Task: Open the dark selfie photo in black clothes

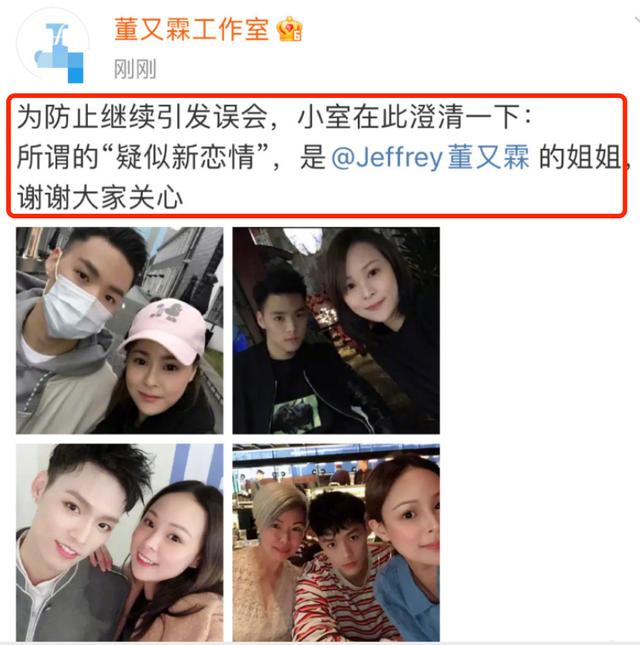Action: pos(335,330)
